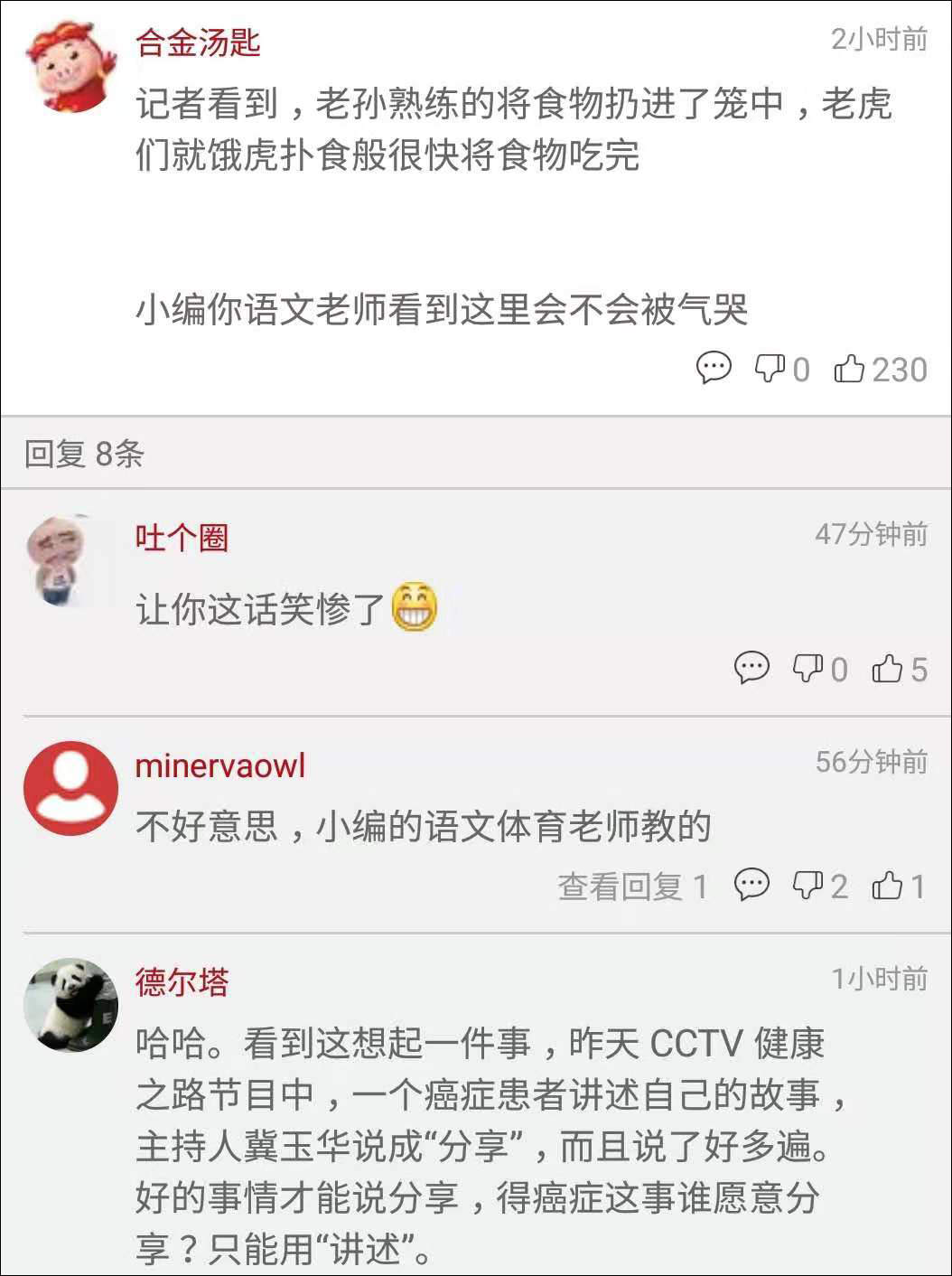Open 德尔塔's panda avatar
The height and width of the screenshot is (1276, 952).
tap(70, 1005)
